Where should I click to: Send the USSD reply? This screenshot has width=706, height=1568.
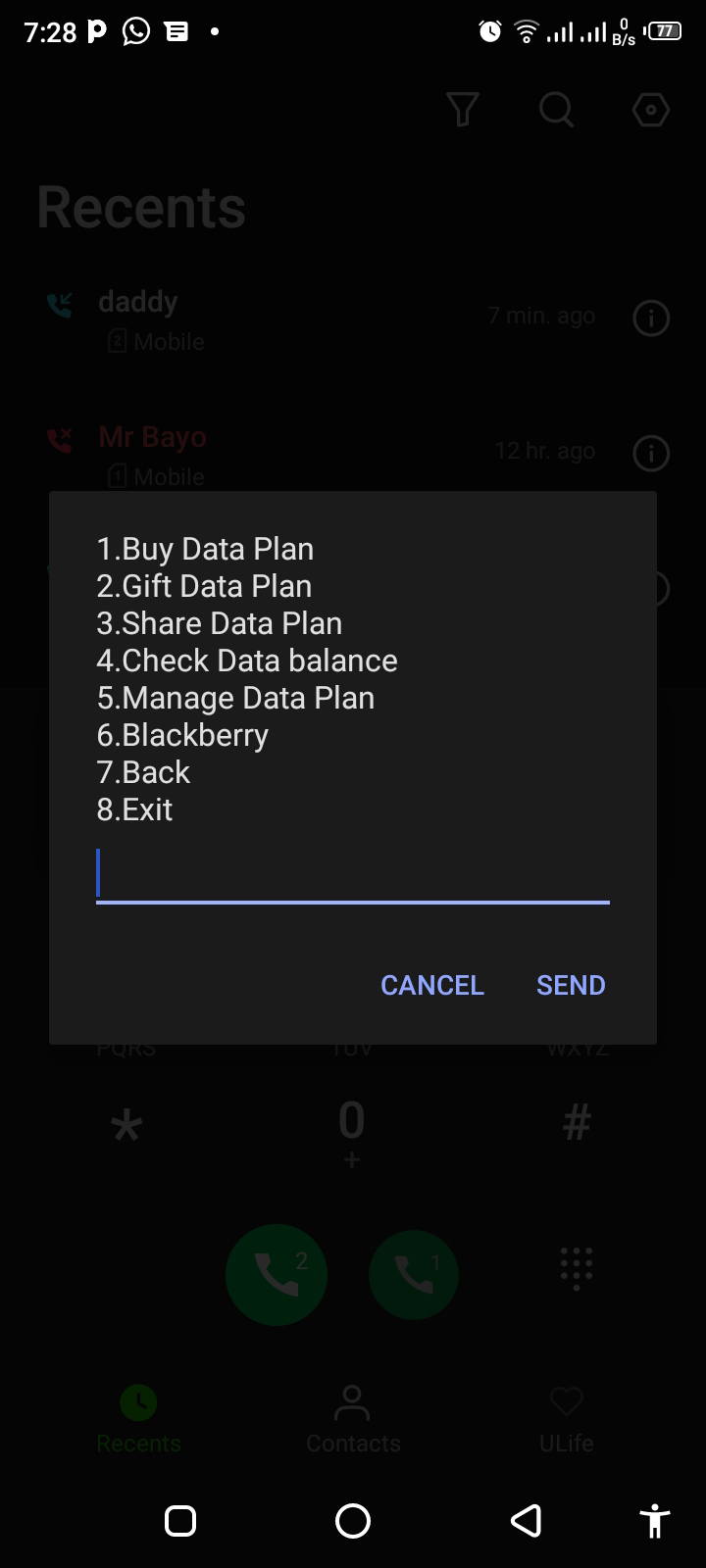[x=571, y=985]
